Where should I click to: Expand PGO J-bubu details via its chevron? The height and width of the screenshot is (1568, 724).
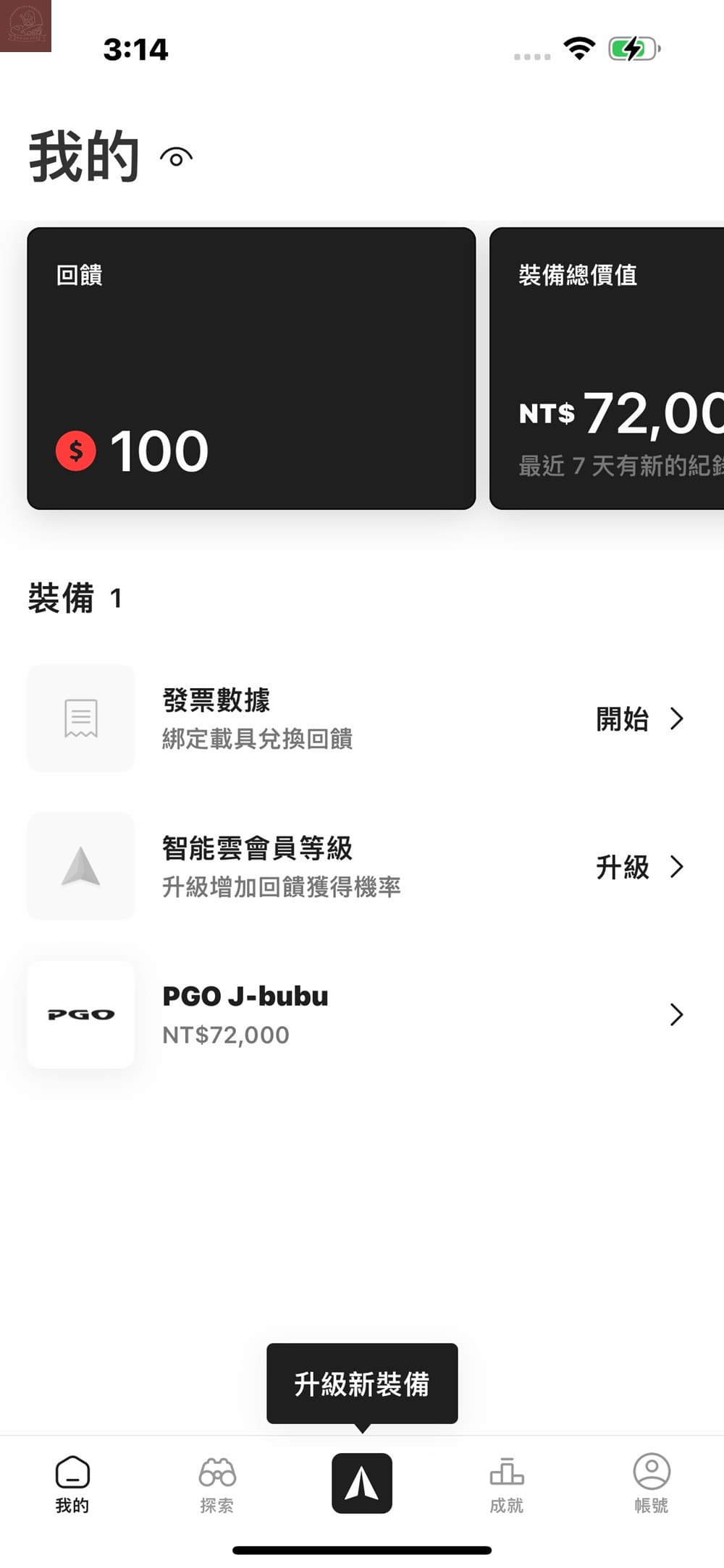676,1014
